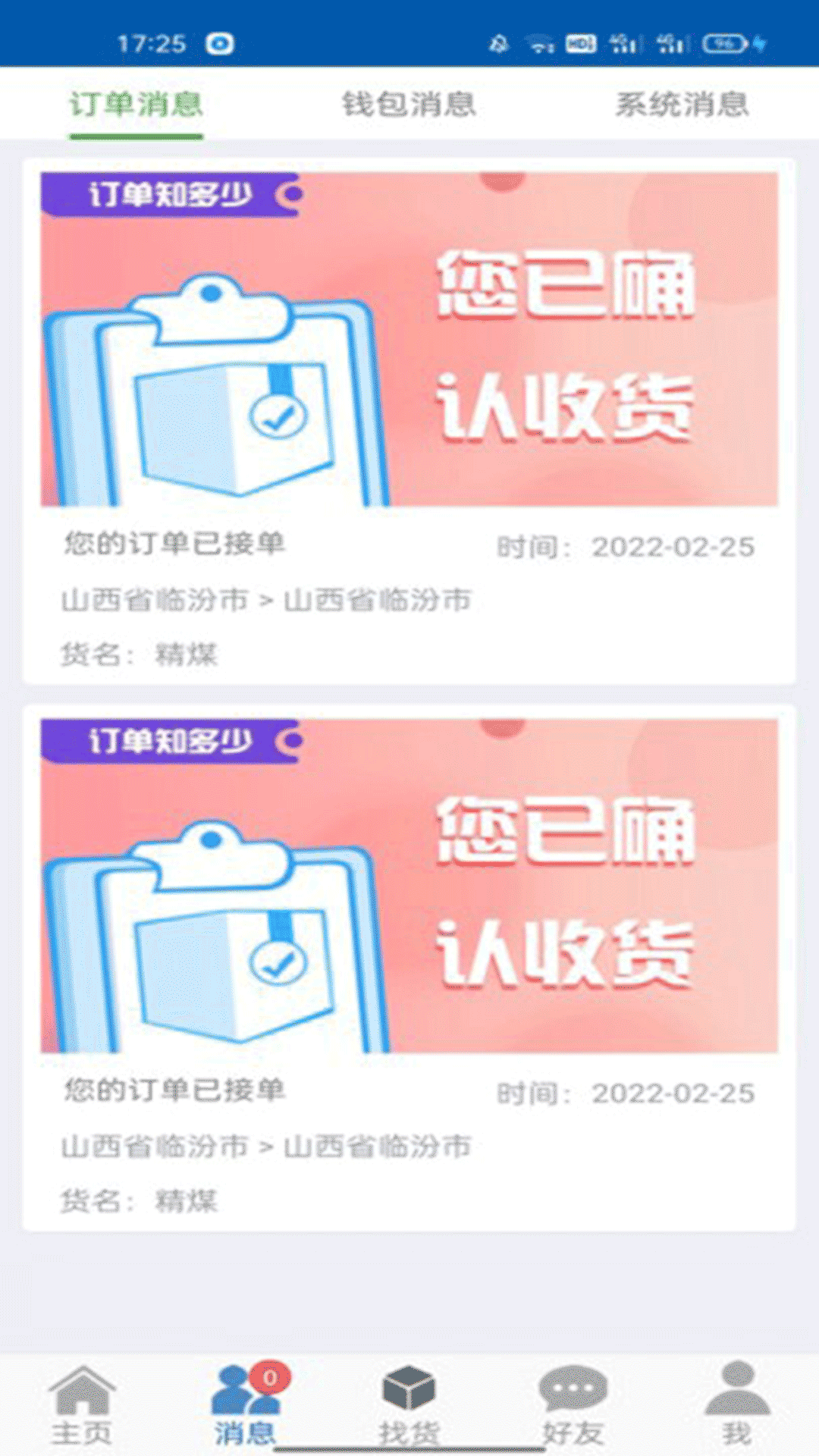Image resolution: width=819 pixels, height=1456 pixels.
Task: Open the 好友 tab
Action: click(x=573, y=1404)
